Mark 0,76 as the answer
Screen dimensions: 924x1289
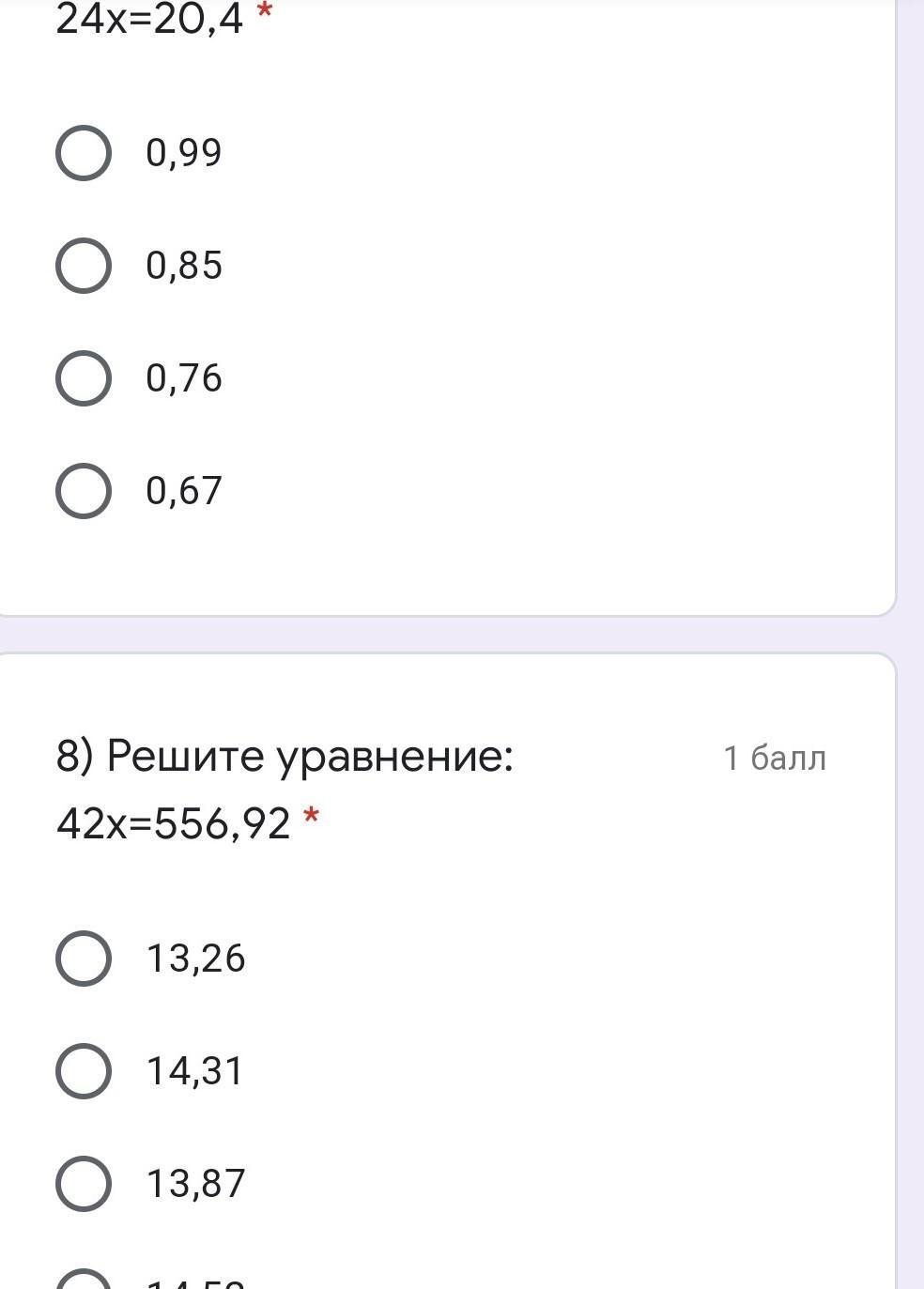coord(84,377)
